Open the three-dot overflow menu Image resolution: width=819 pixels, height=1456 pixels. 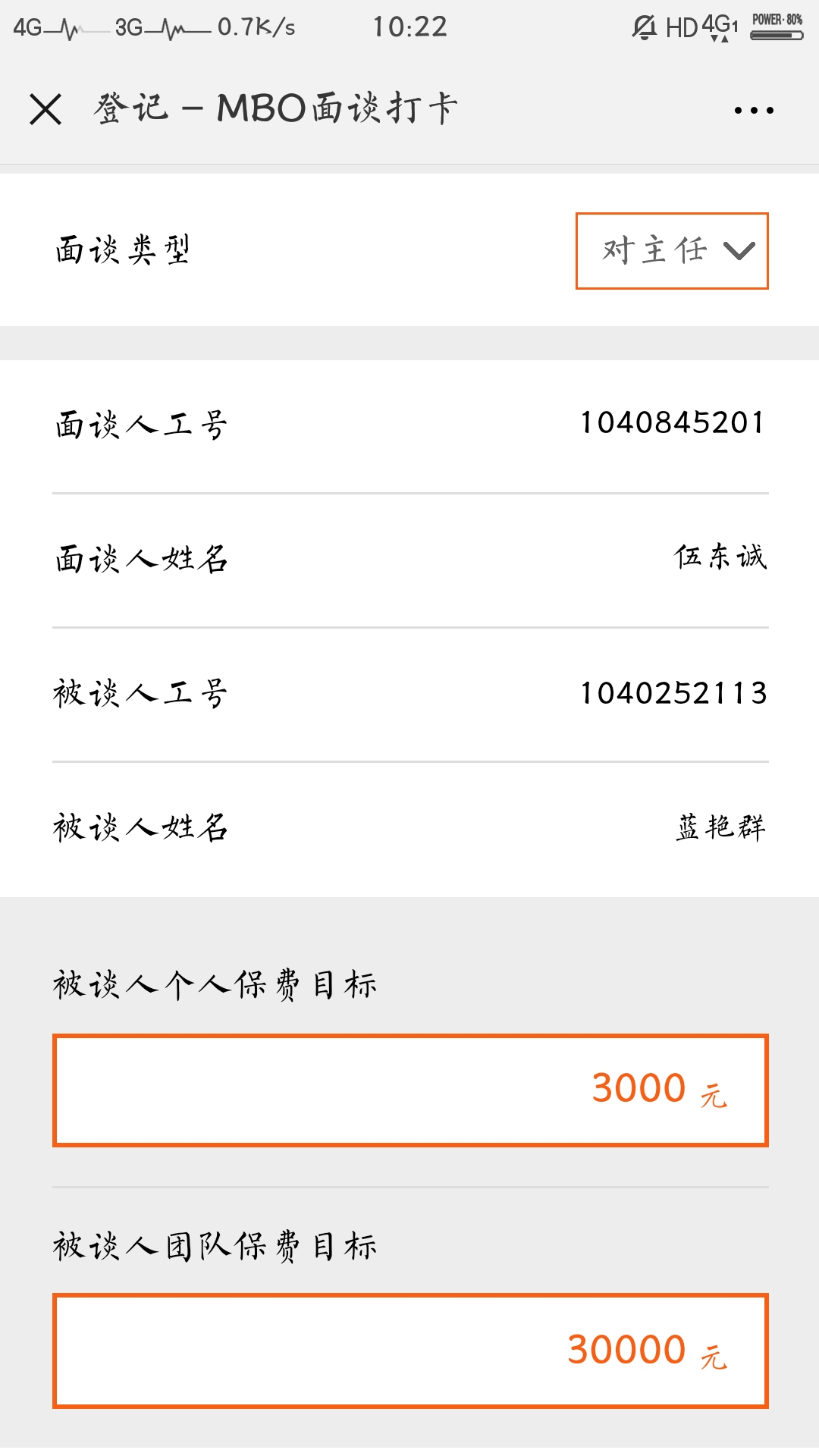pos(754,111)
